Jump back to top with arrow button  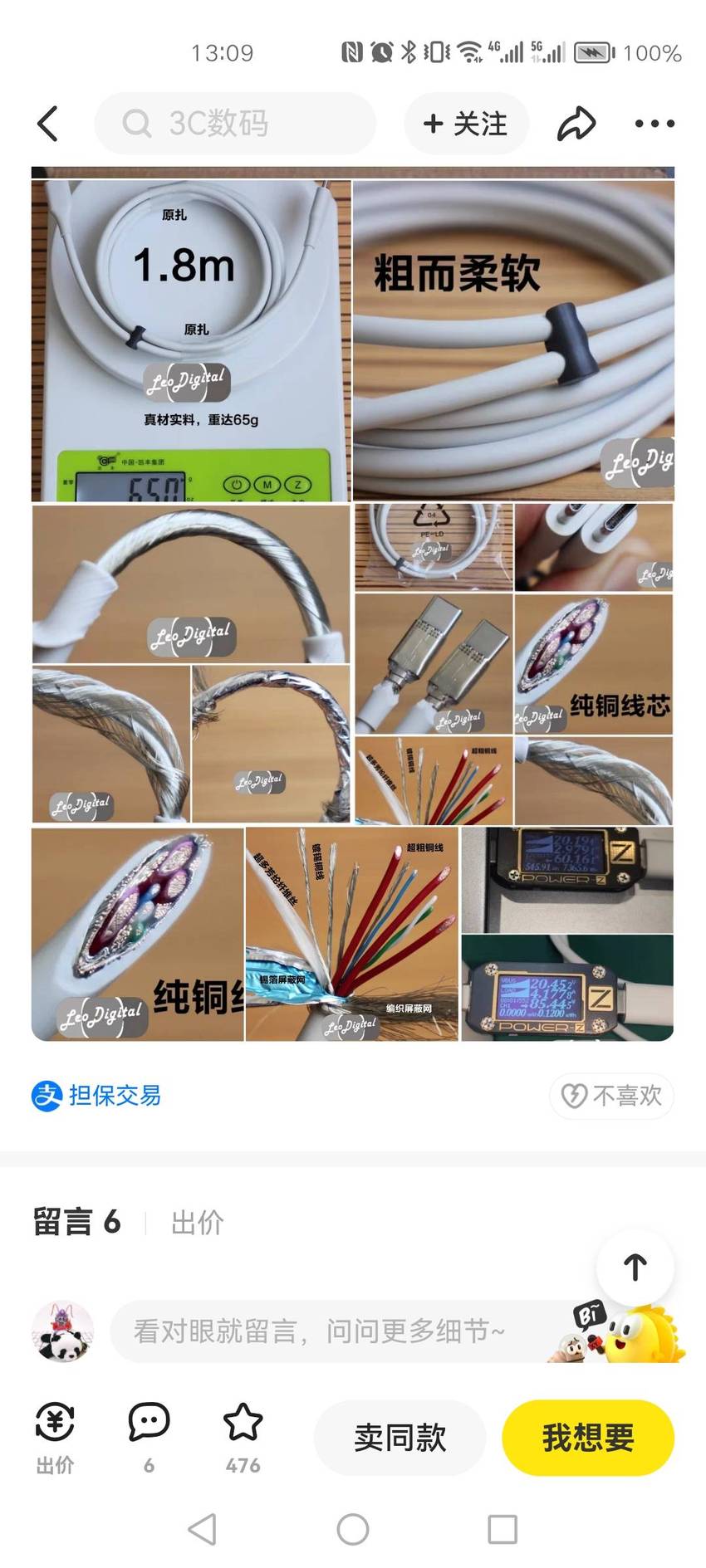(x=635, y=1267)
